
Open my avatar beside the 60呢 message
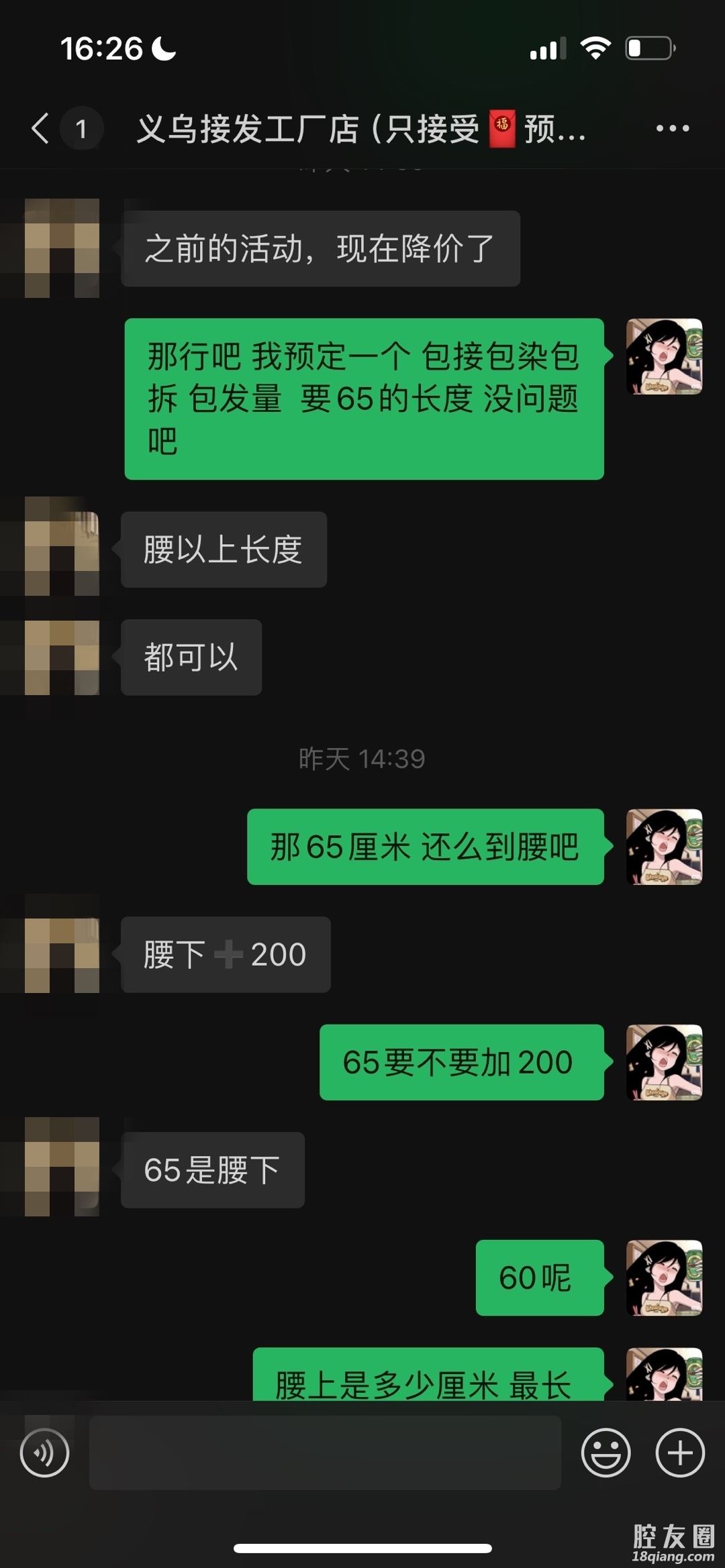point(664,1277)
